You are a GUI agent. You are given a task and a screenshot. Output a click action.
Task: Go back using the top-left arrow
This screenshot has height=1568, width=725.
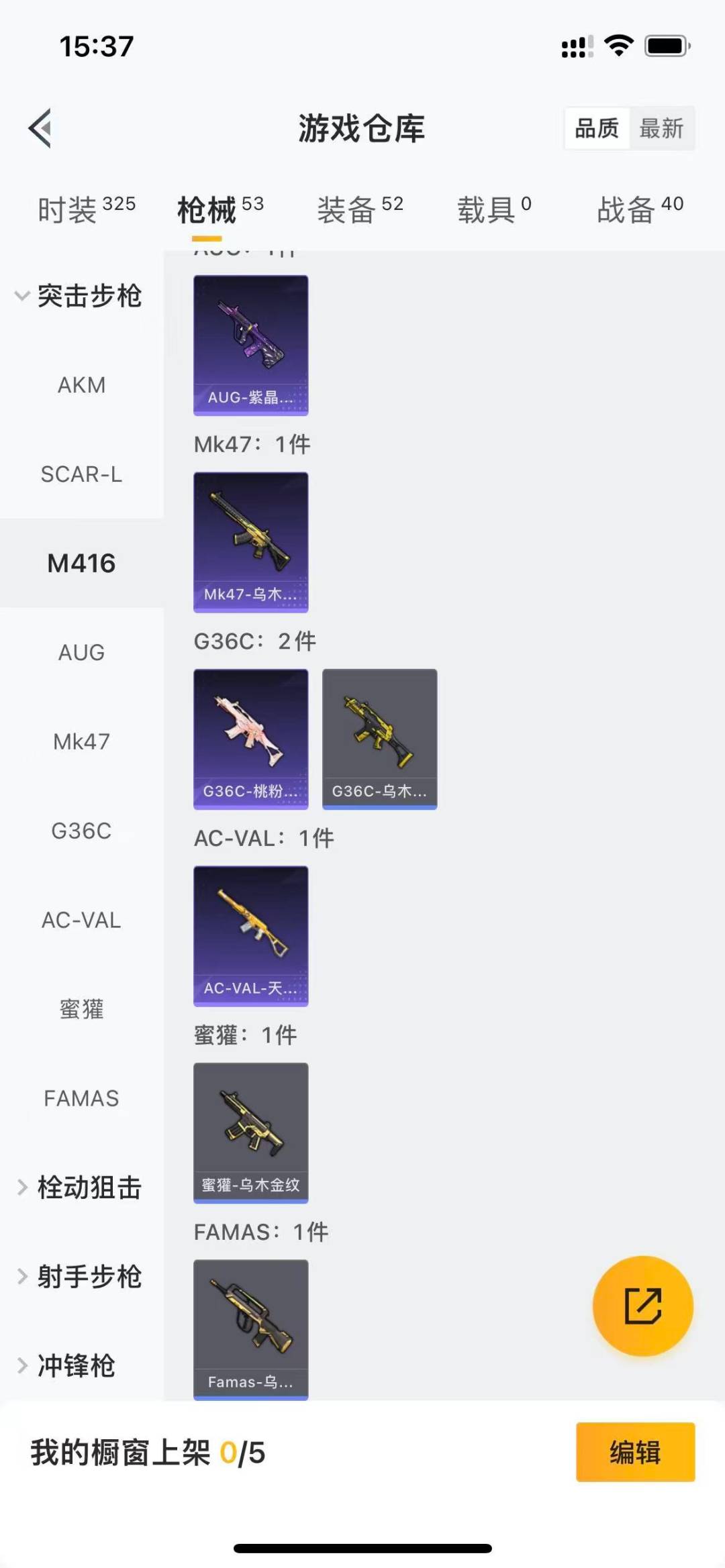click(x=40, y=127)
